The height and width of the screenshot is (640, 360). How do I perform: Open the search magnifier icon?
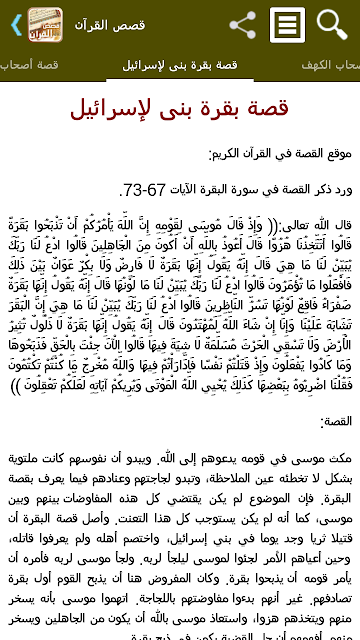tap(332, 25)
